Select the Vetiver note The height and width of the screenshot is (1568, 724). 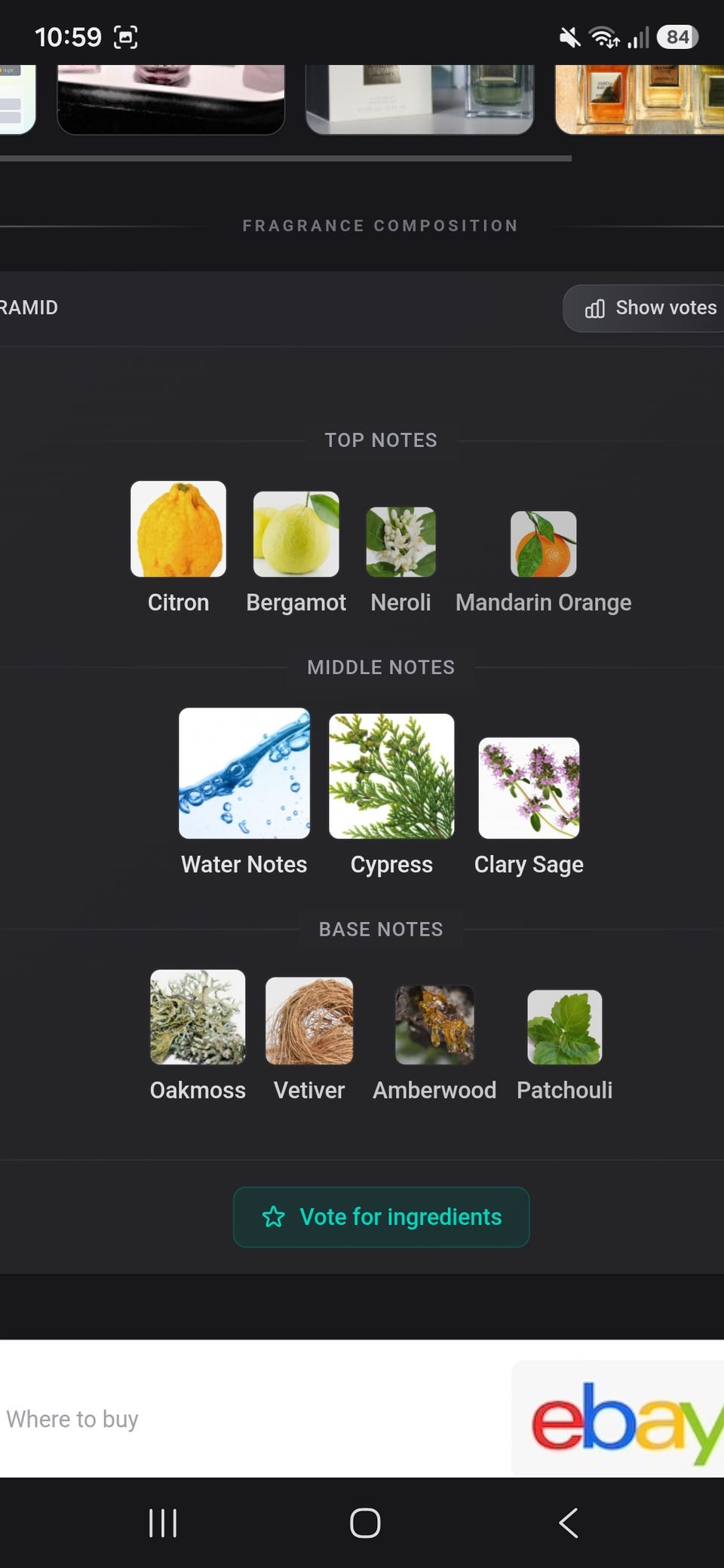click(309, 1040)
